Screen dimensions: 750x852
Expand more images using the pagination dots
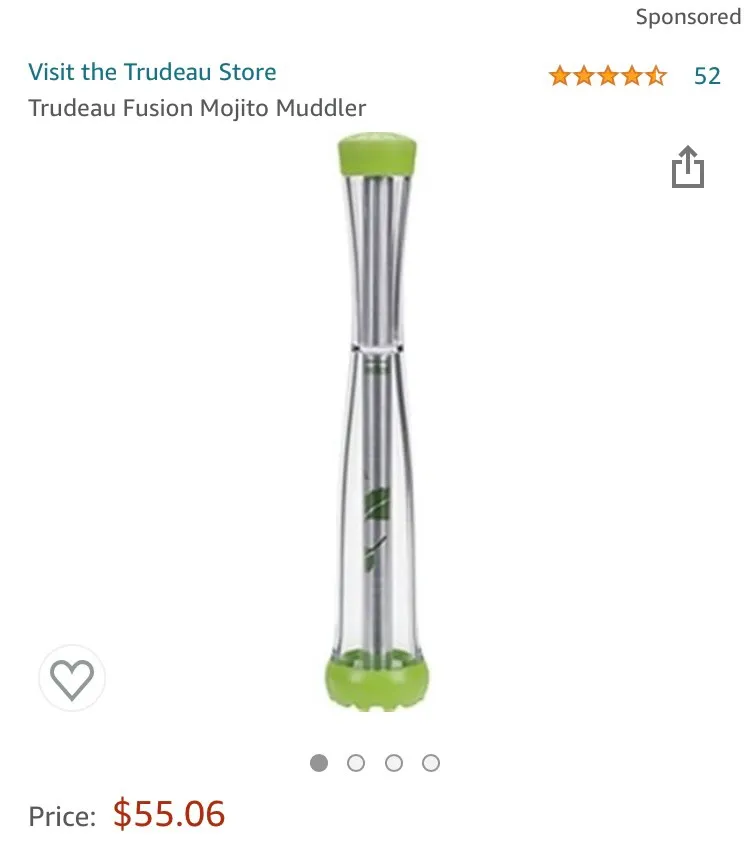(375, 762)
